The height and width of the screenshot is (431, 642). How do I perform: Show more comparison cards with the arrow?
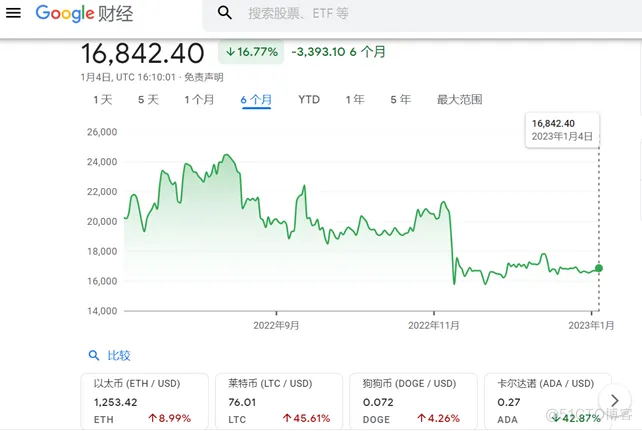(x=613, y=400)
